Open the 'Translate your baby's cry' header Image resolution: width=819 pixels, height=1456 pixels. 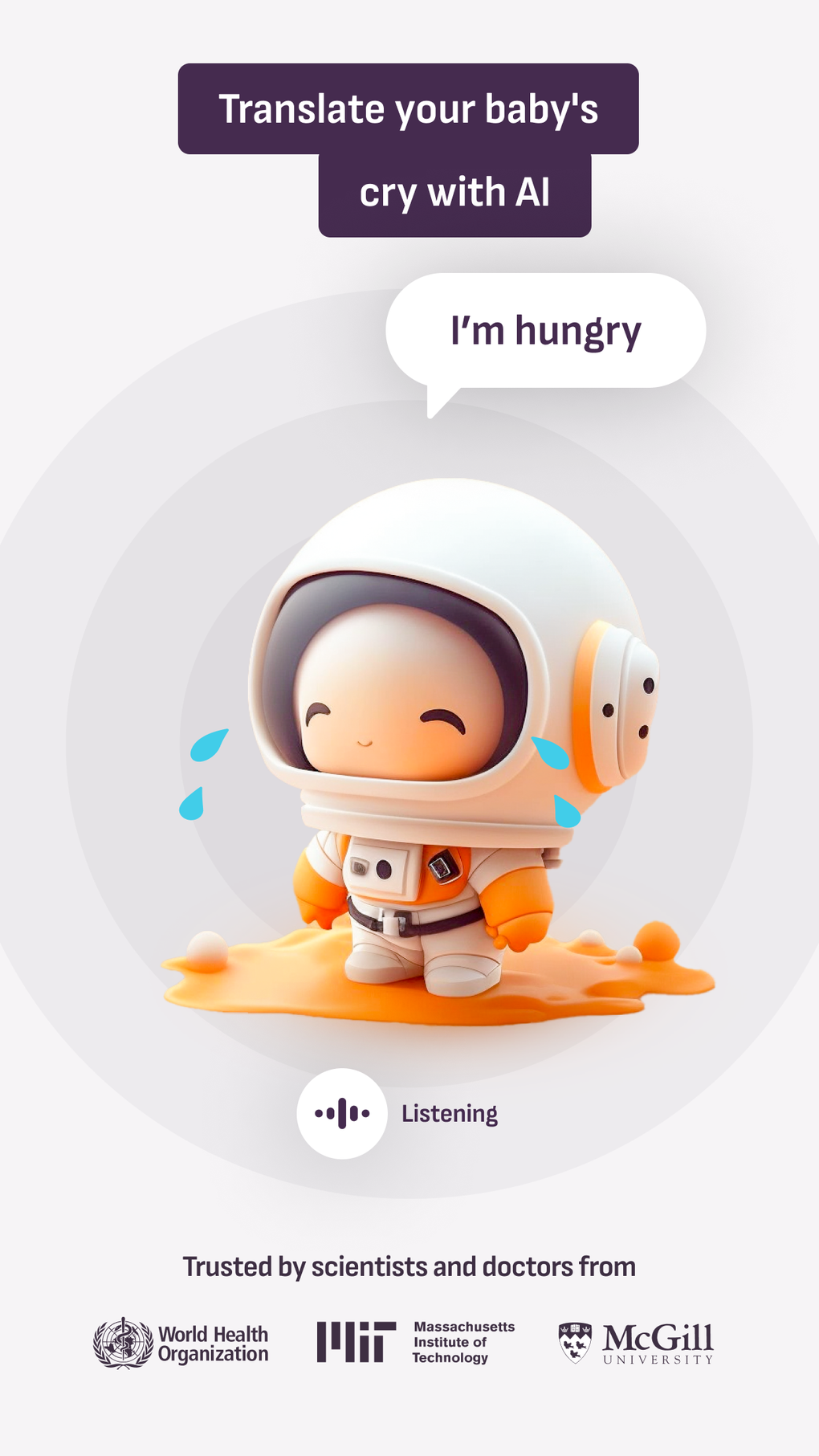coord(409,149)
